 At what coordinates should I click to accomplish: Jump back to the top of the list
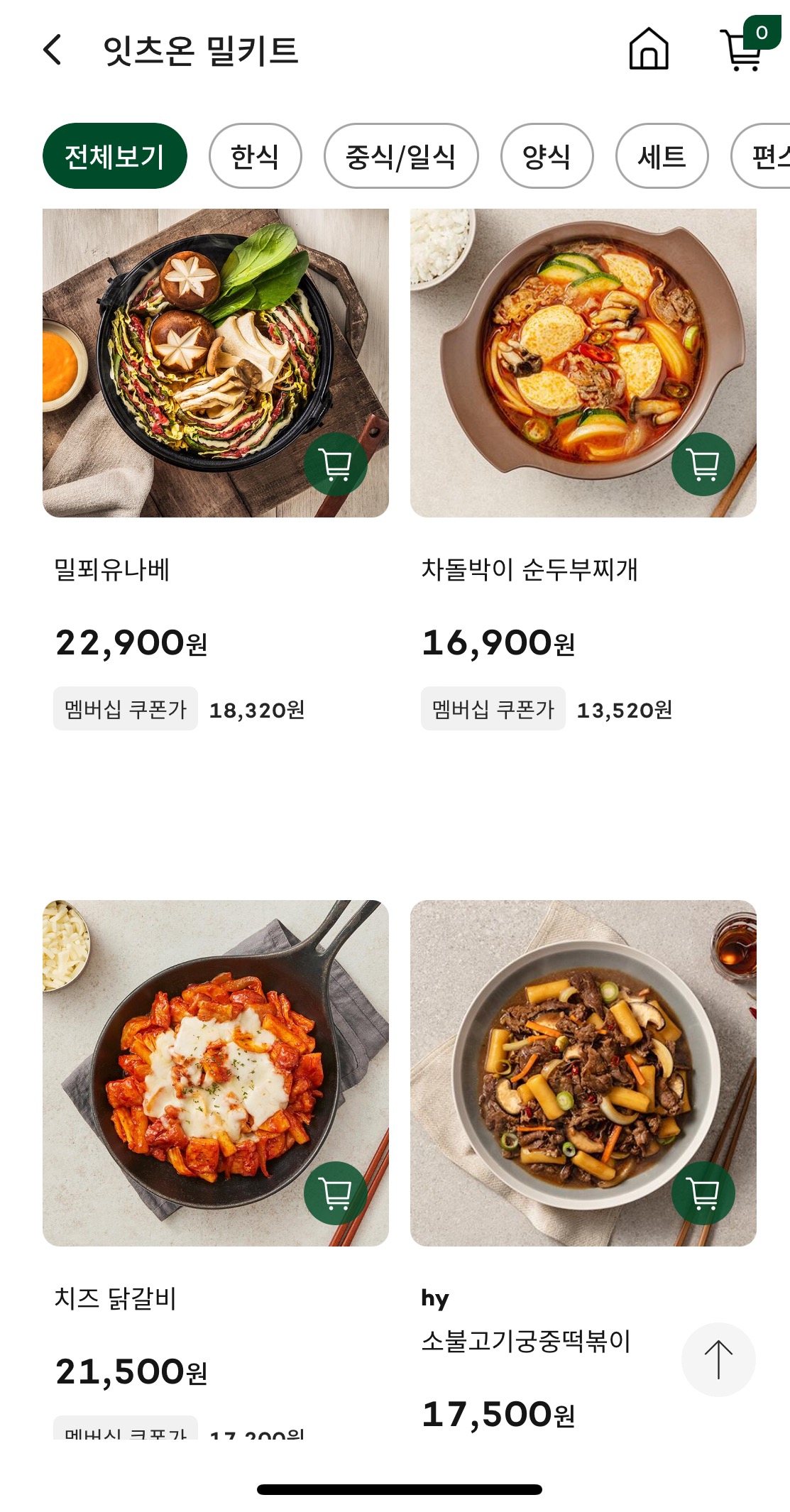(x=718, y=1359)
